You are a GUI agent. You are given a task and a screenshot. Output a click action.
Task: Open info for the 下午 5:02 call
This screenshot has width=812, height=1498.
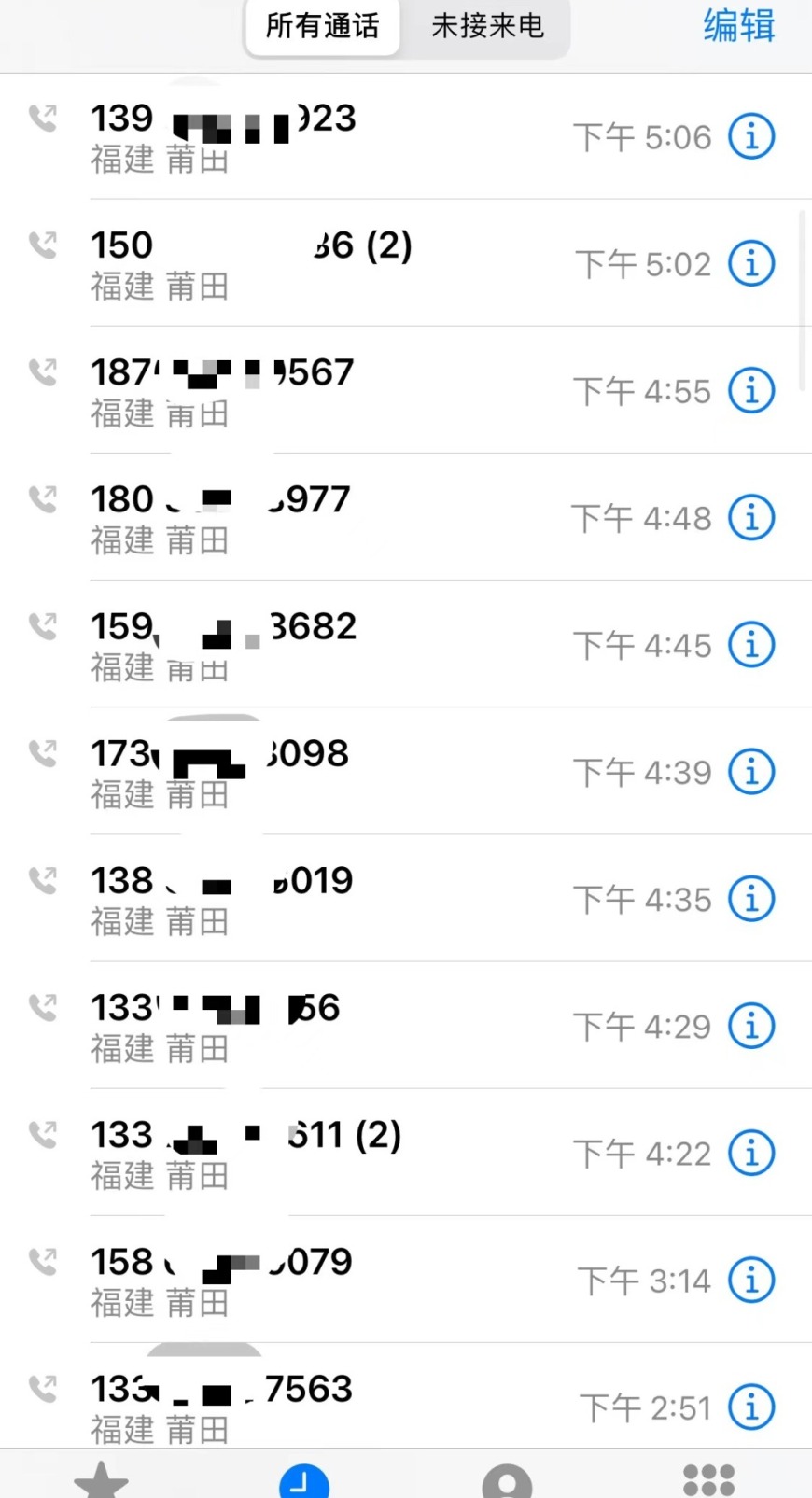[751, 263]
